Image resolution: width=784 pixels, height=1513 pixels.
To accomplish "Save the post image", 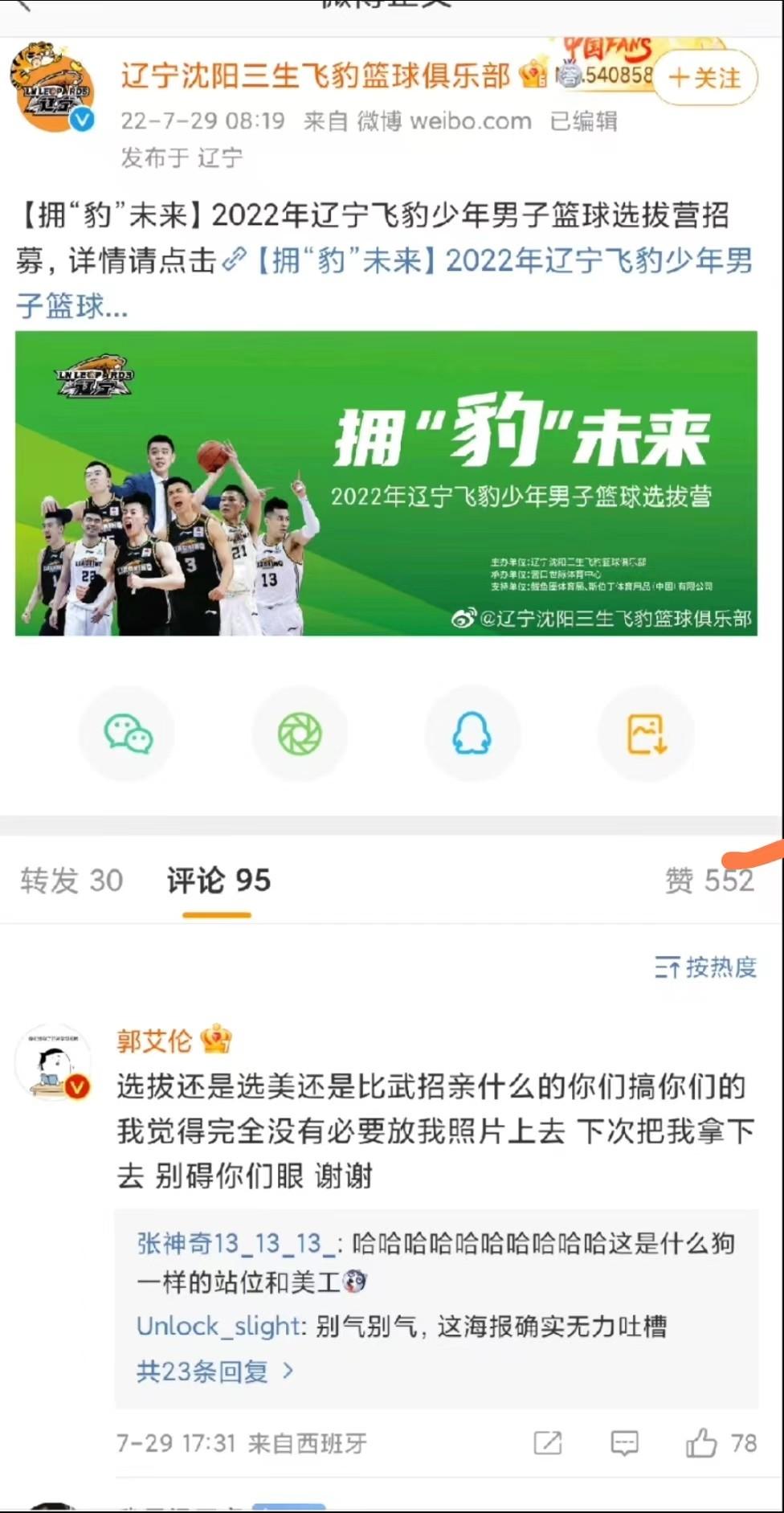I will point(646,734).
